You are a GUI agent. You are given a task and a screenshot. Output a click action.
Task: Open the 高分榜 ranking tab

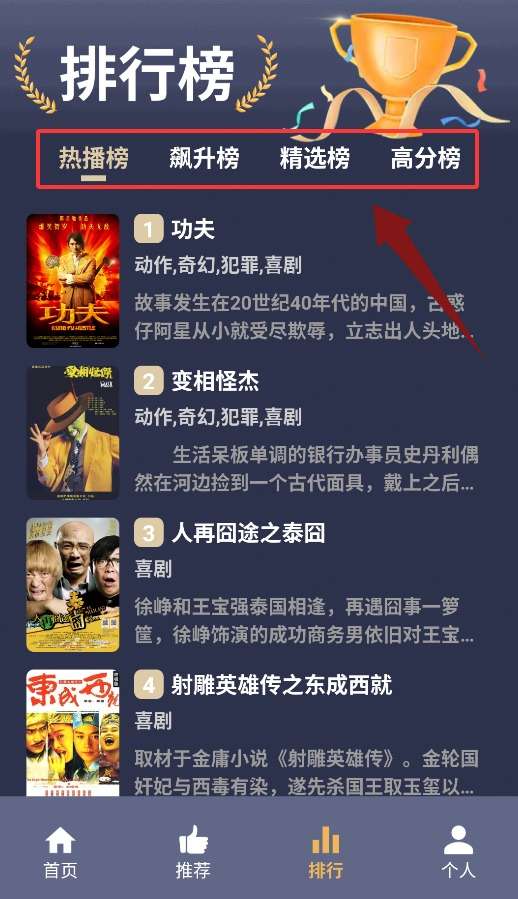pos(426,158)
